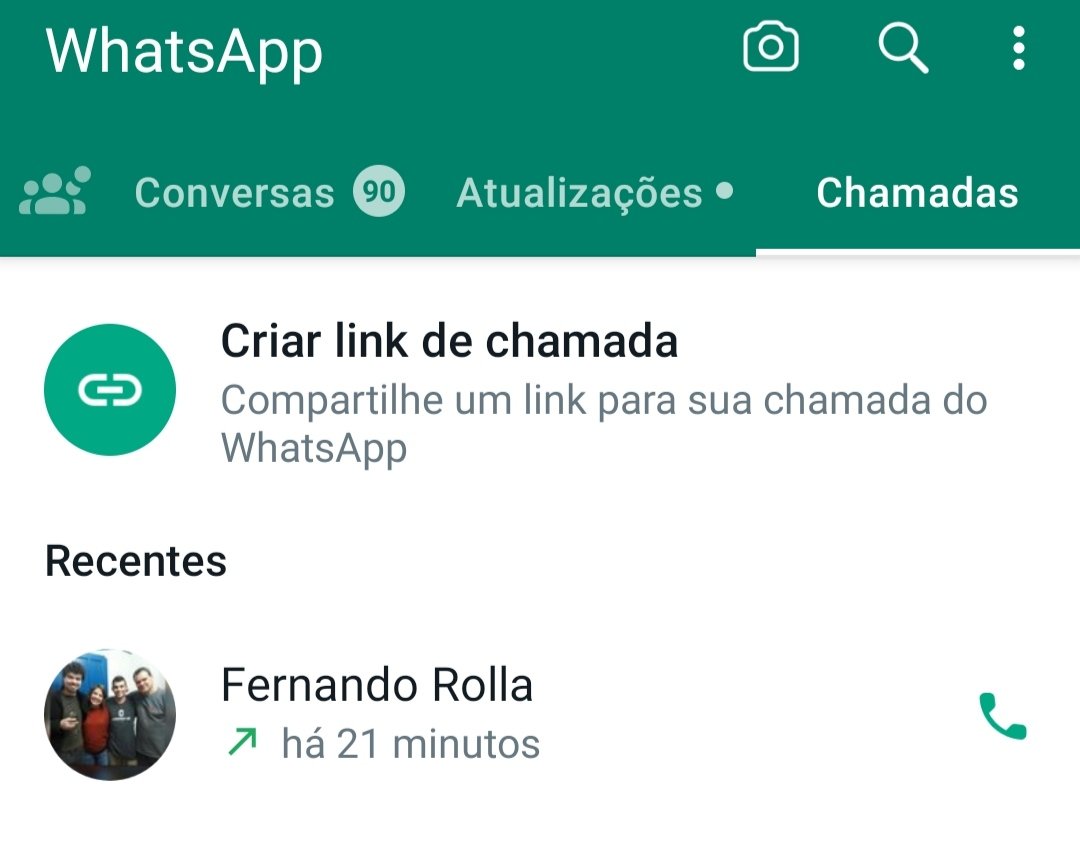Open the search icon
The image size is (1080, 843).
click(903, 48)
